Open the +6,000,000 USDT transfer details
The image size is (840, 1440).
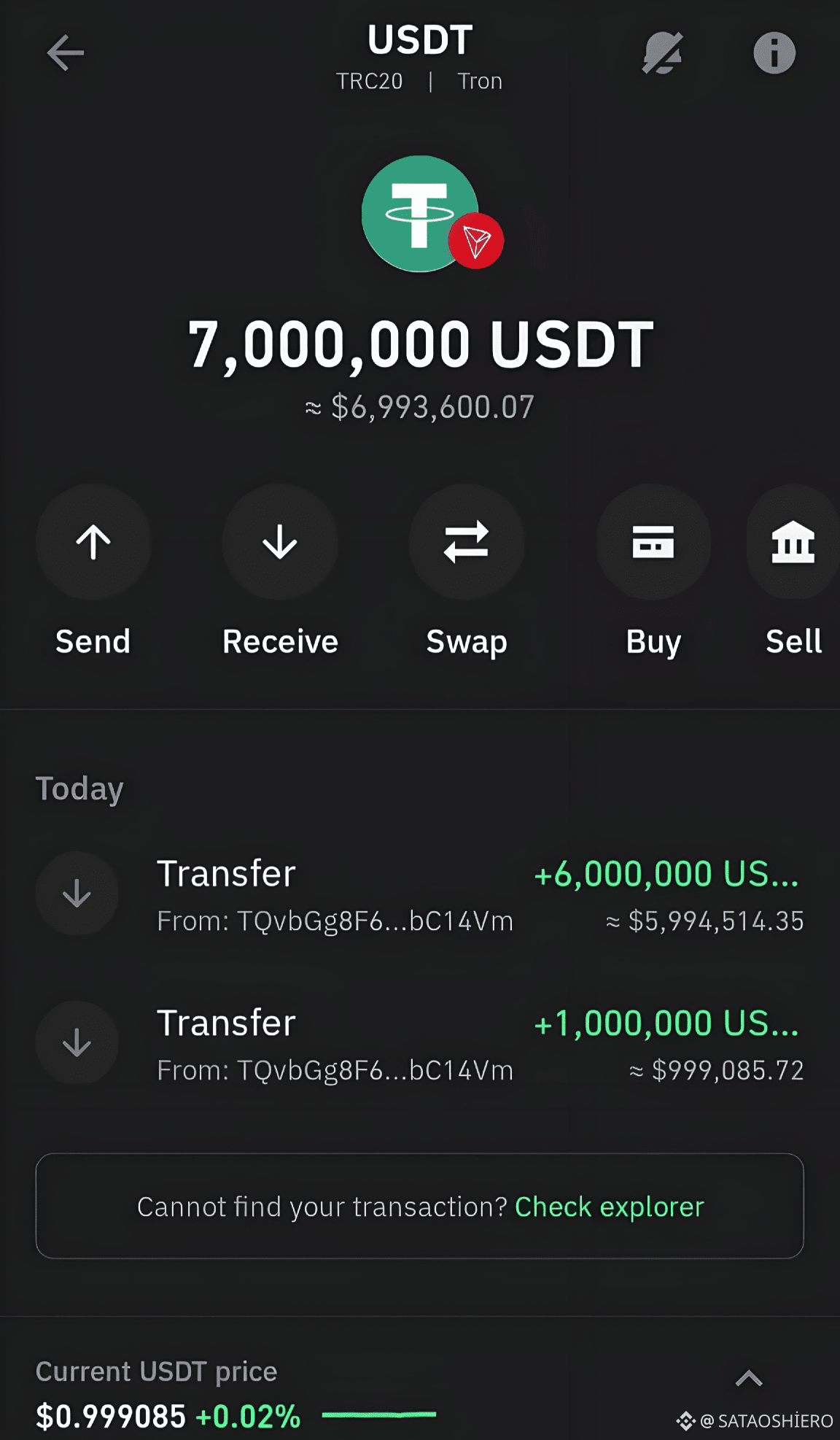[420, 895]
